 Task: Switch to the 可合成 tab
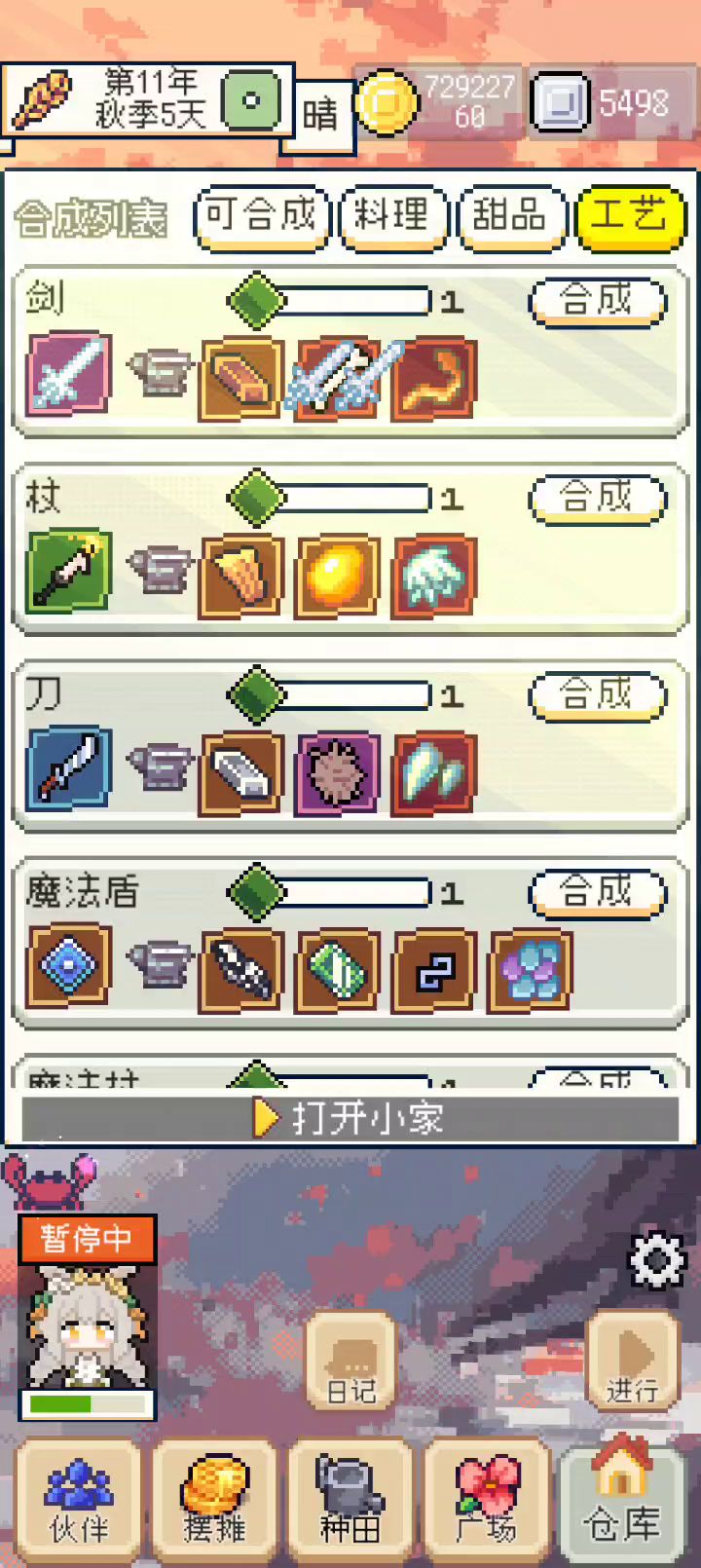tap(261, 215)
